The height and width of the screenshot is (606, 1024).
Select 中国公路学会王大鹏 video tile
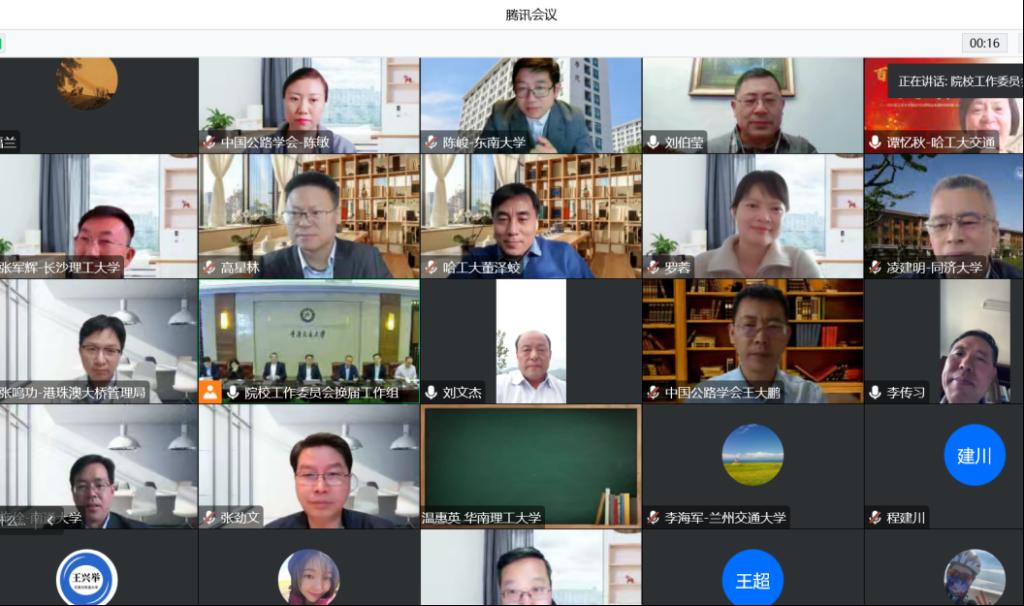click(753, 340)
